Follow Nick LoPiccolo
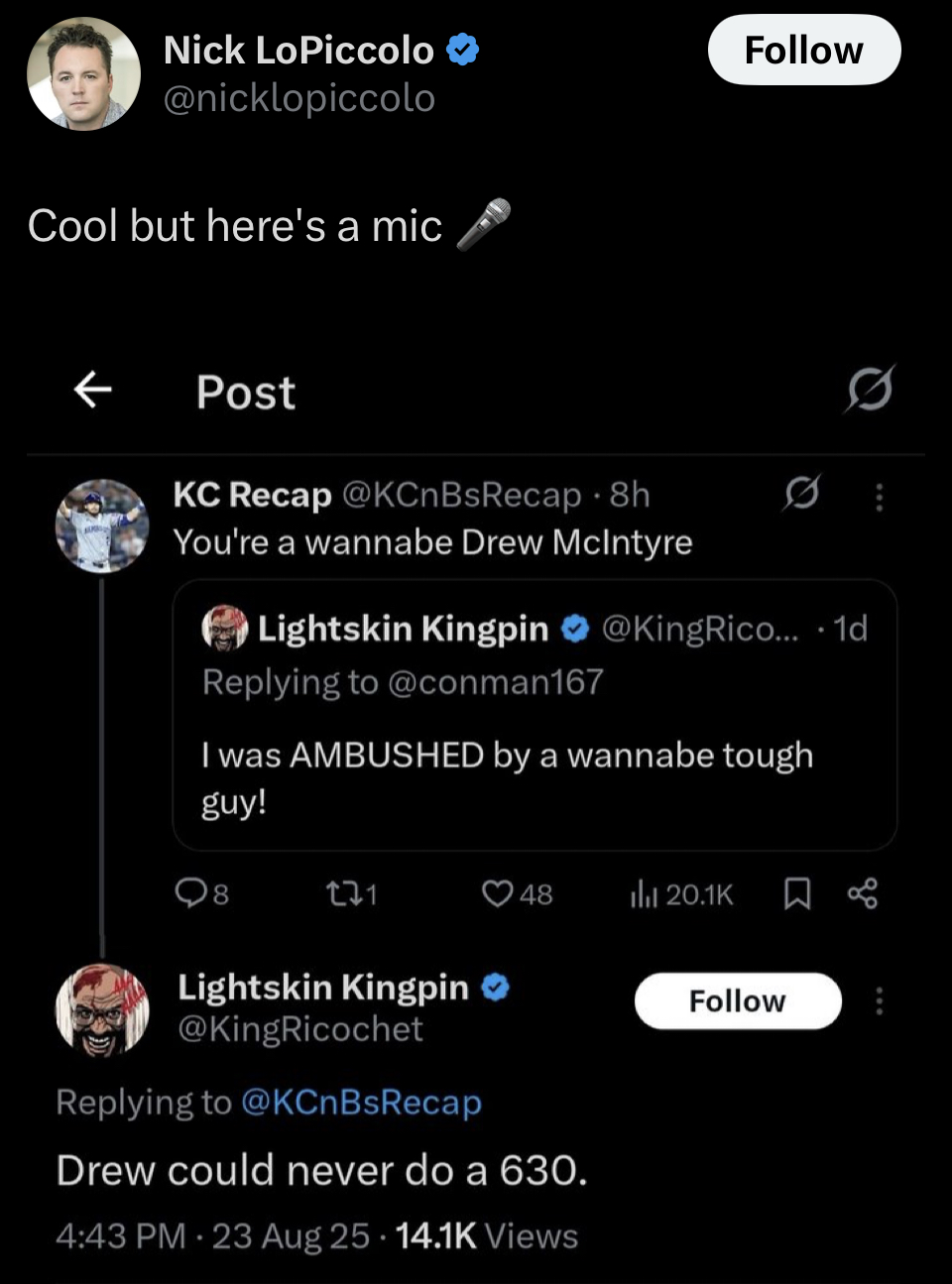 (x=803, y=50)
